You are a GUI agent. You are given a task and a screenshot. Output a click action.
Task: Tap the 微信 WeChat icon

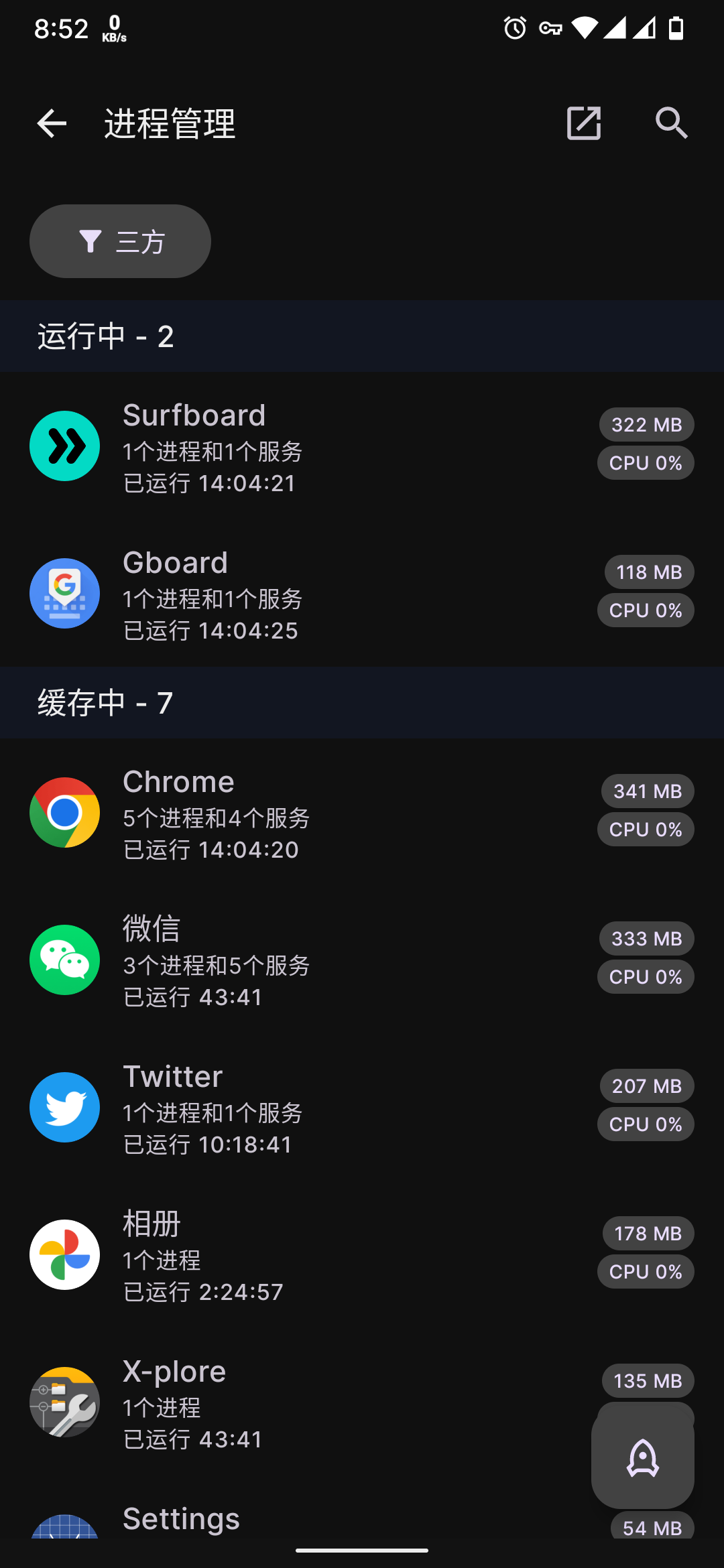click(64, 959)
